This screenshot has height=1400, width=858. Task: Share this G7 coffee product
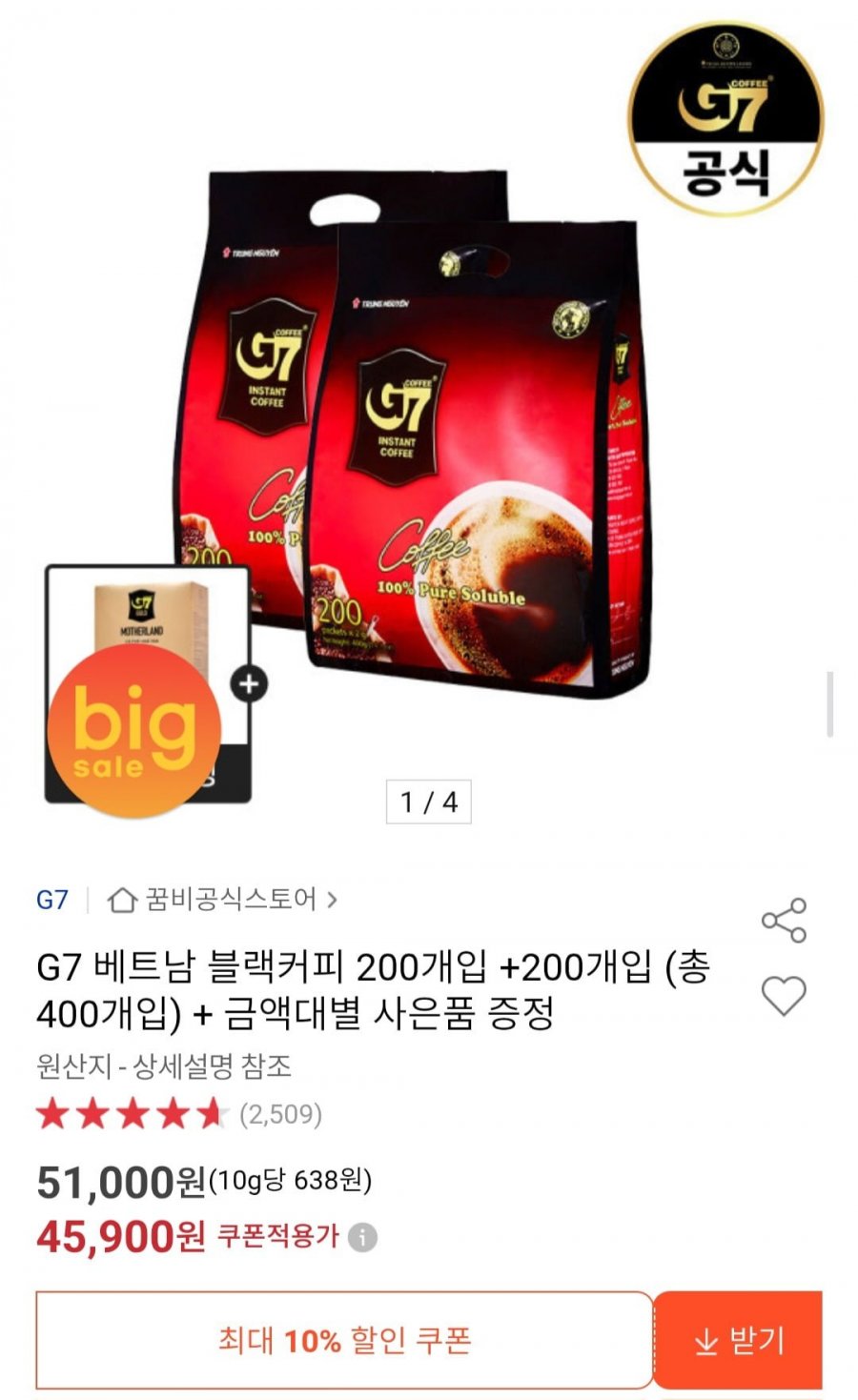click(x=784, y=920)
